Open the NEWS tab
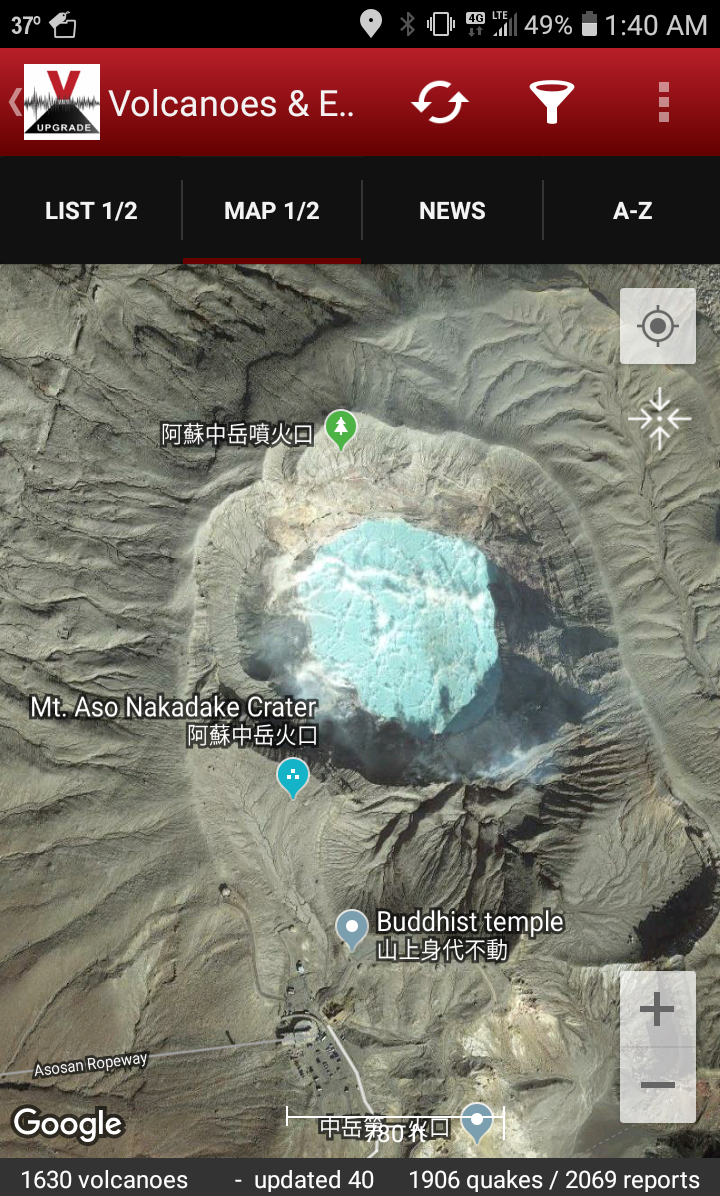The height and width of the screenshot is (1196, 720). pyautogui.click(x=452, y=211)
